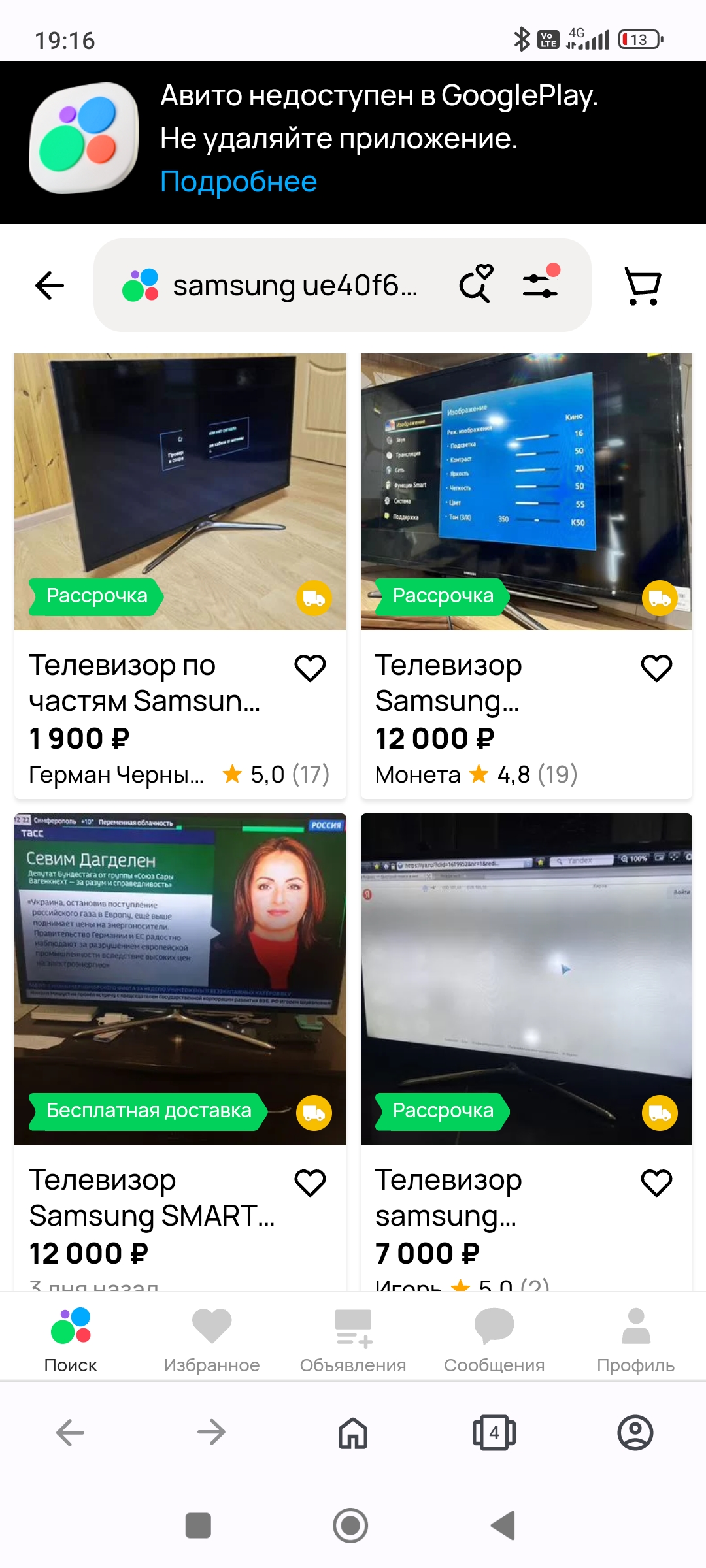Viewport: 706px width, 1568px height.
Task: Add Samsung SMART TV to favorites
Action: (x=310, y=1183)
